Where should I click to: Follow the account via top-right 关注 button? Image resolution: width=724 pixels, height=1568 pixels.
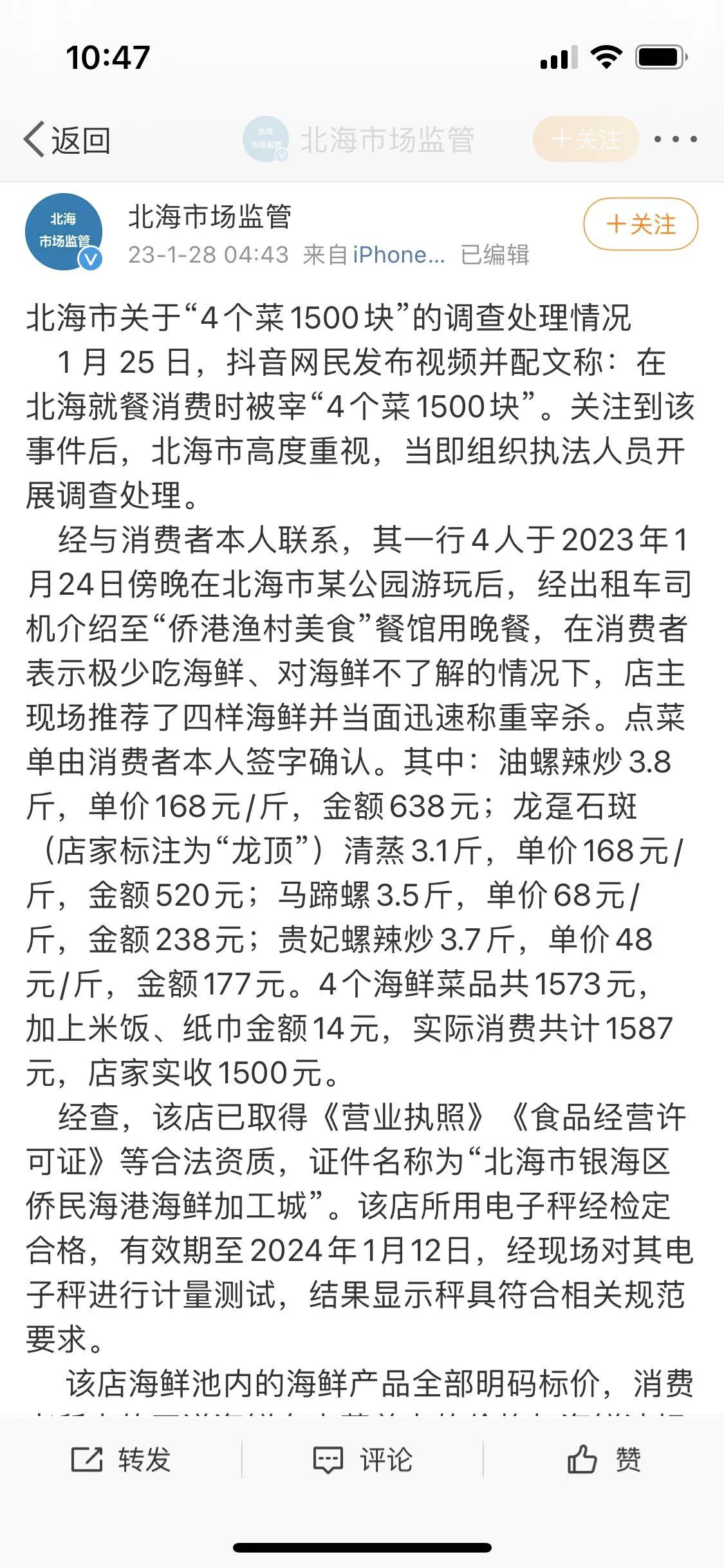tap(640, 223)
